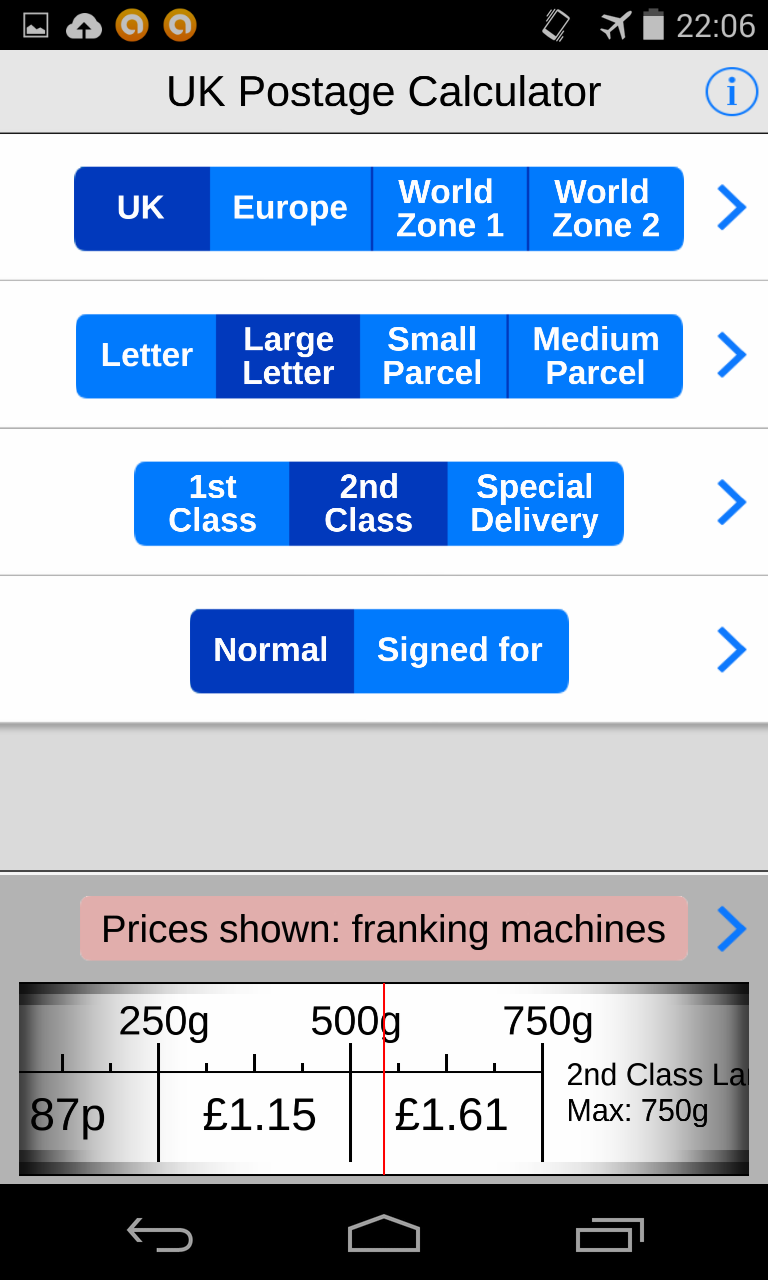Tap the Prices shown: franking machines banner
This screenshot has height=1280, width=768.
point(383,929)
